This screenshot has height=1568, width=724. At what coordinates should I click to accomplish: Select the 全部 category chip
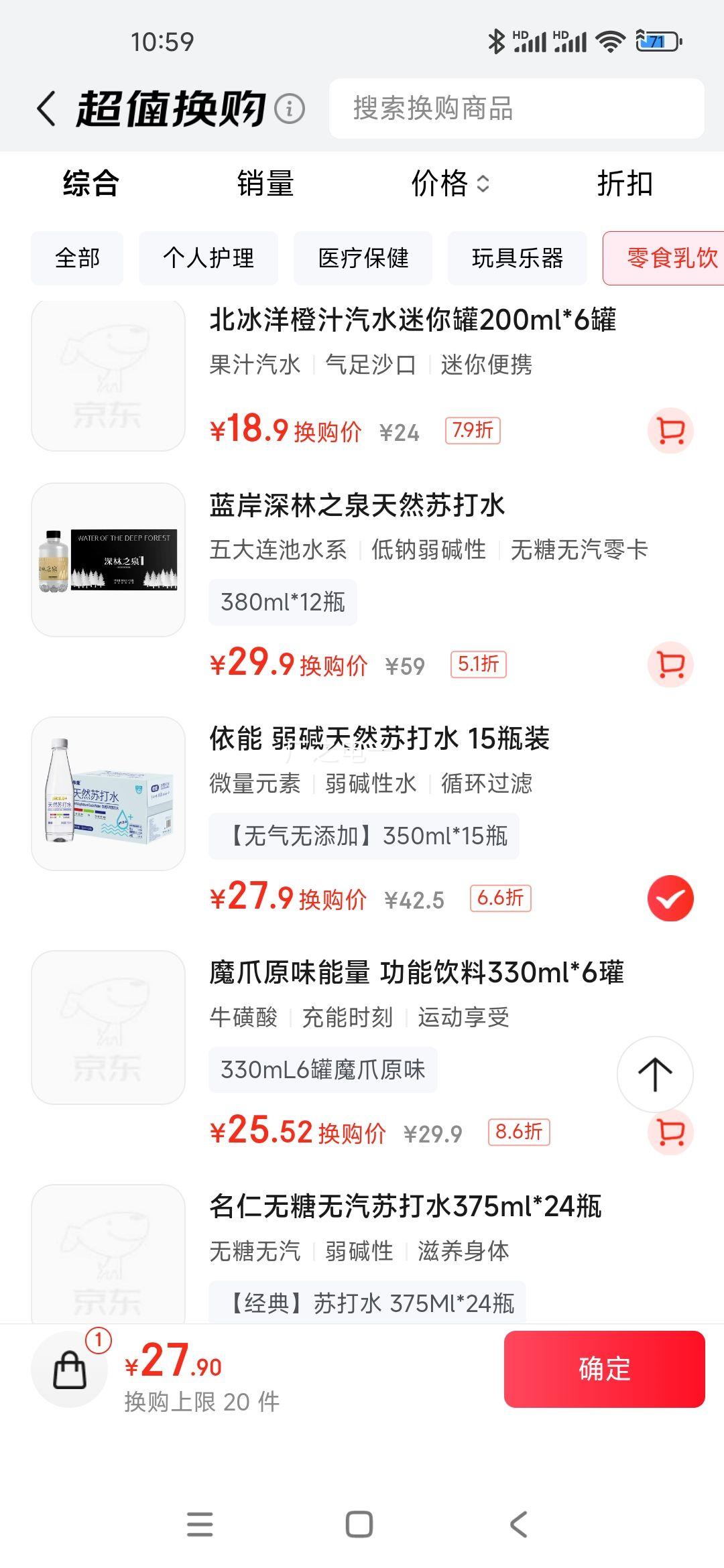[x=77, y=259]
